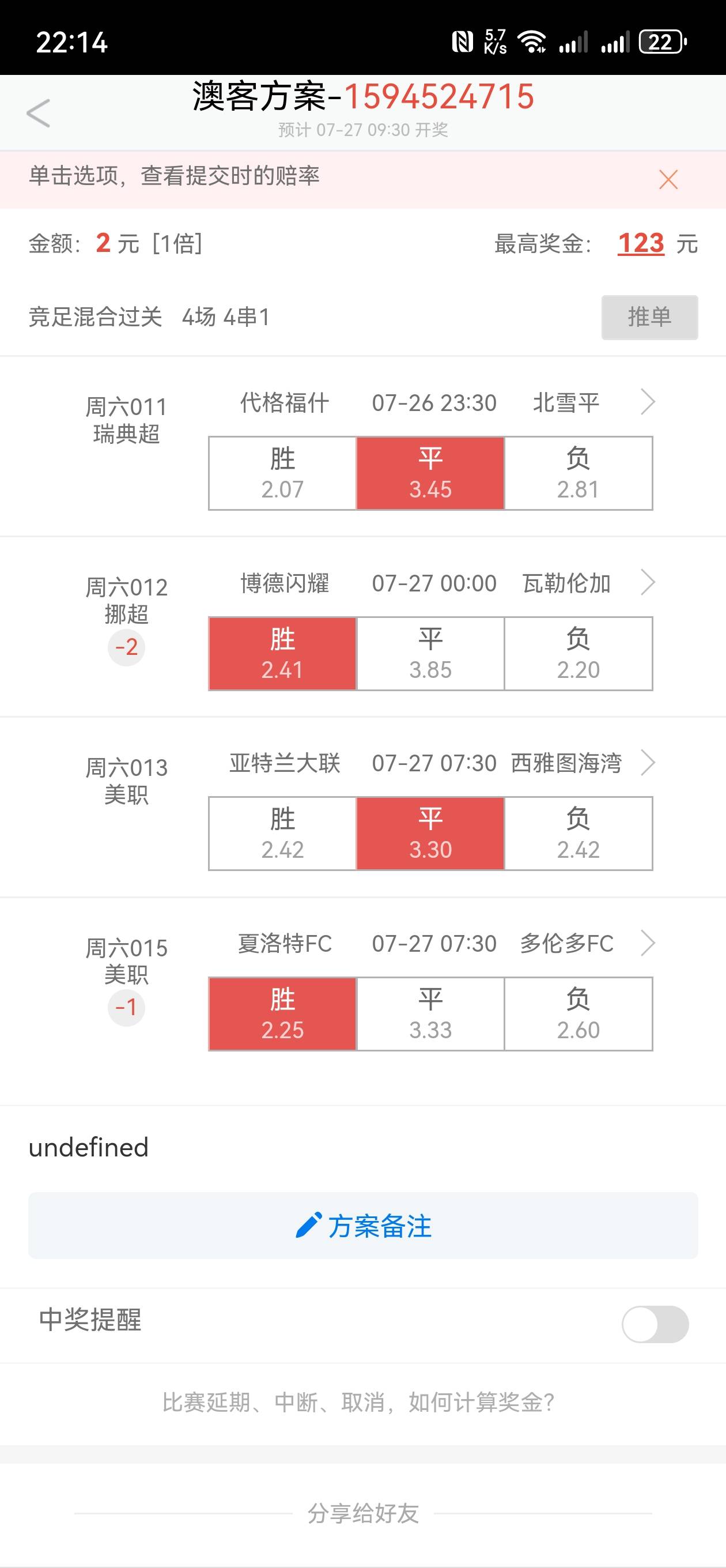Dismiss the odds hint banner
Image resolution: width=726 pixels, height=1568 pixels.
668,179
